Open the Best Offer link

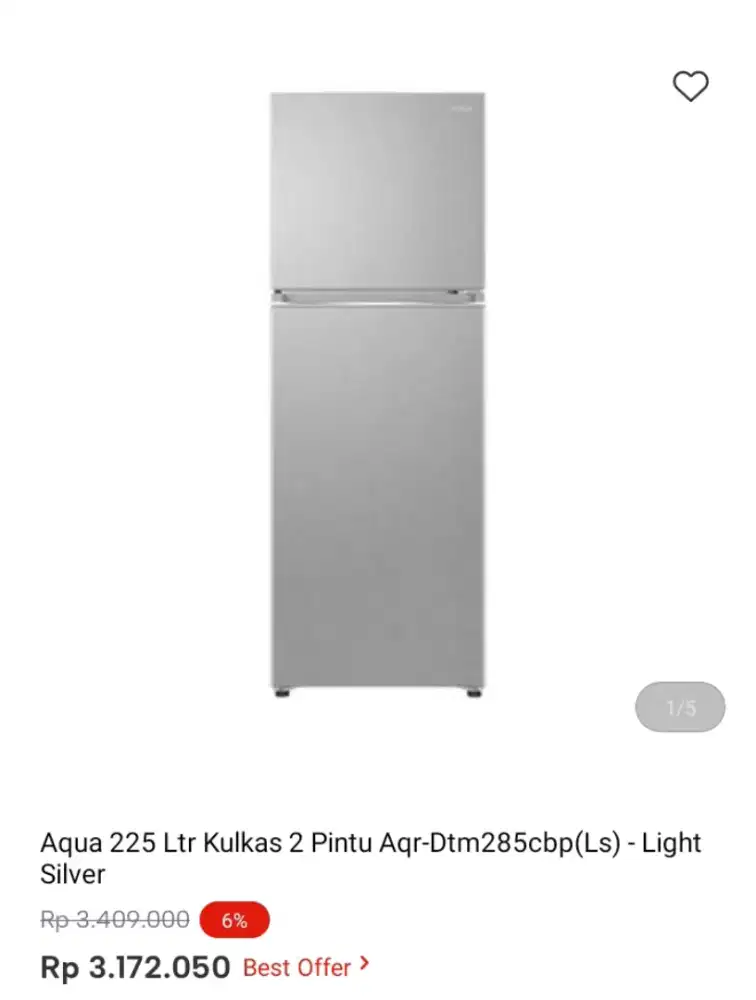305,967
